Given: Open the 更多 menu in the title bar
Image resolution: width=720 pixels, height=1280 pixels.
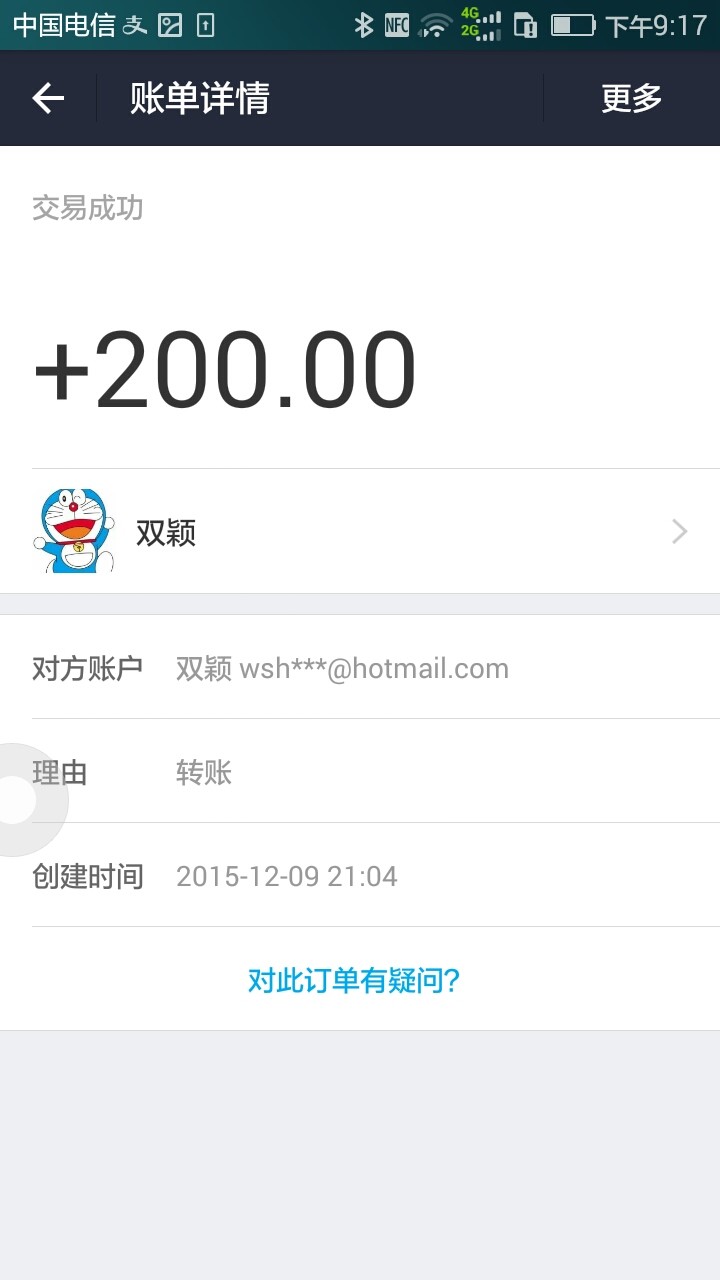Looking at the screenshot, I should point(631,98).
